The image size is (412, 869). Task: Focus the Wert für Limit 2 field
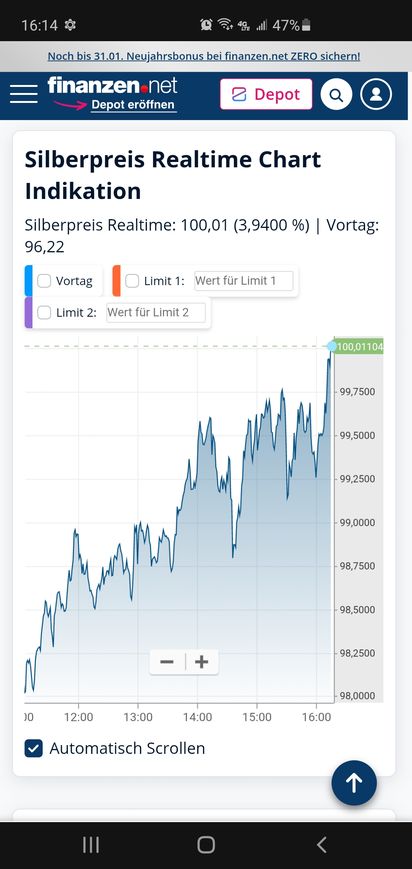click(156, 313)
